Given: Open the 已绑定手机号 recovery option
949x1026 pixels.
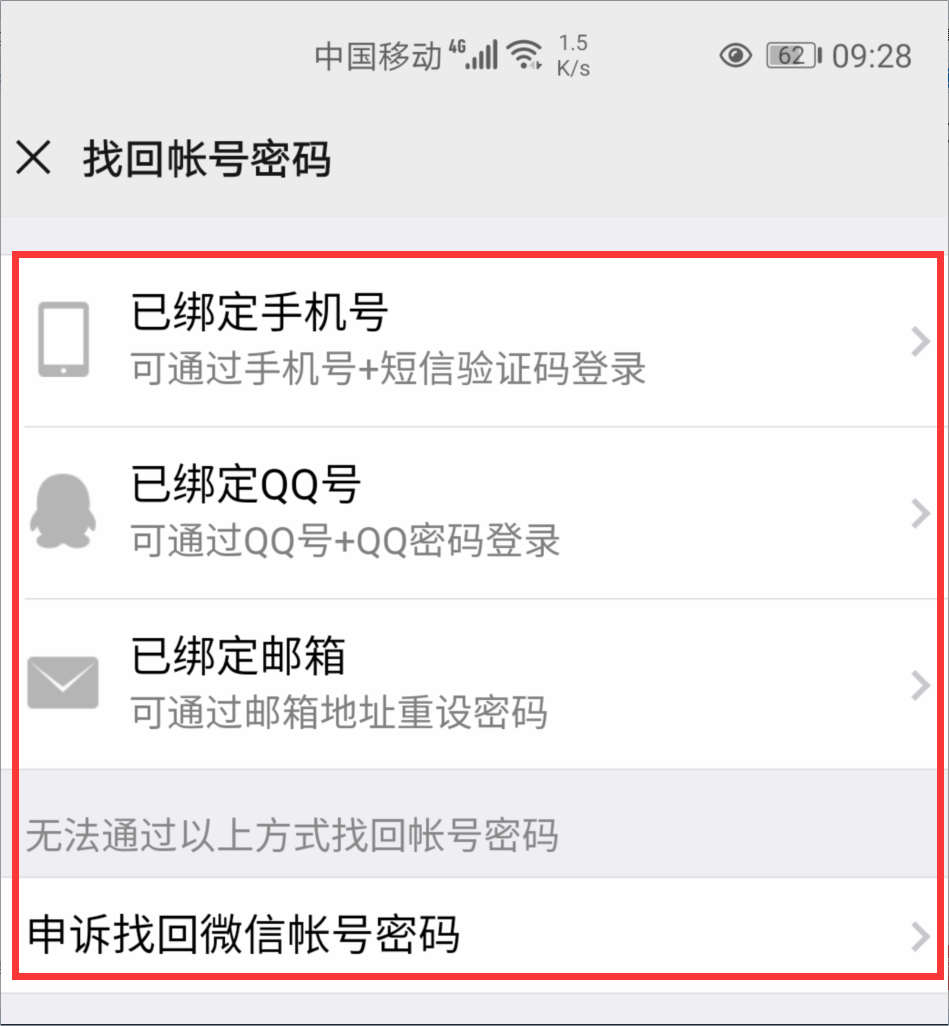Looking at the screenshot, I should (475, 341).
